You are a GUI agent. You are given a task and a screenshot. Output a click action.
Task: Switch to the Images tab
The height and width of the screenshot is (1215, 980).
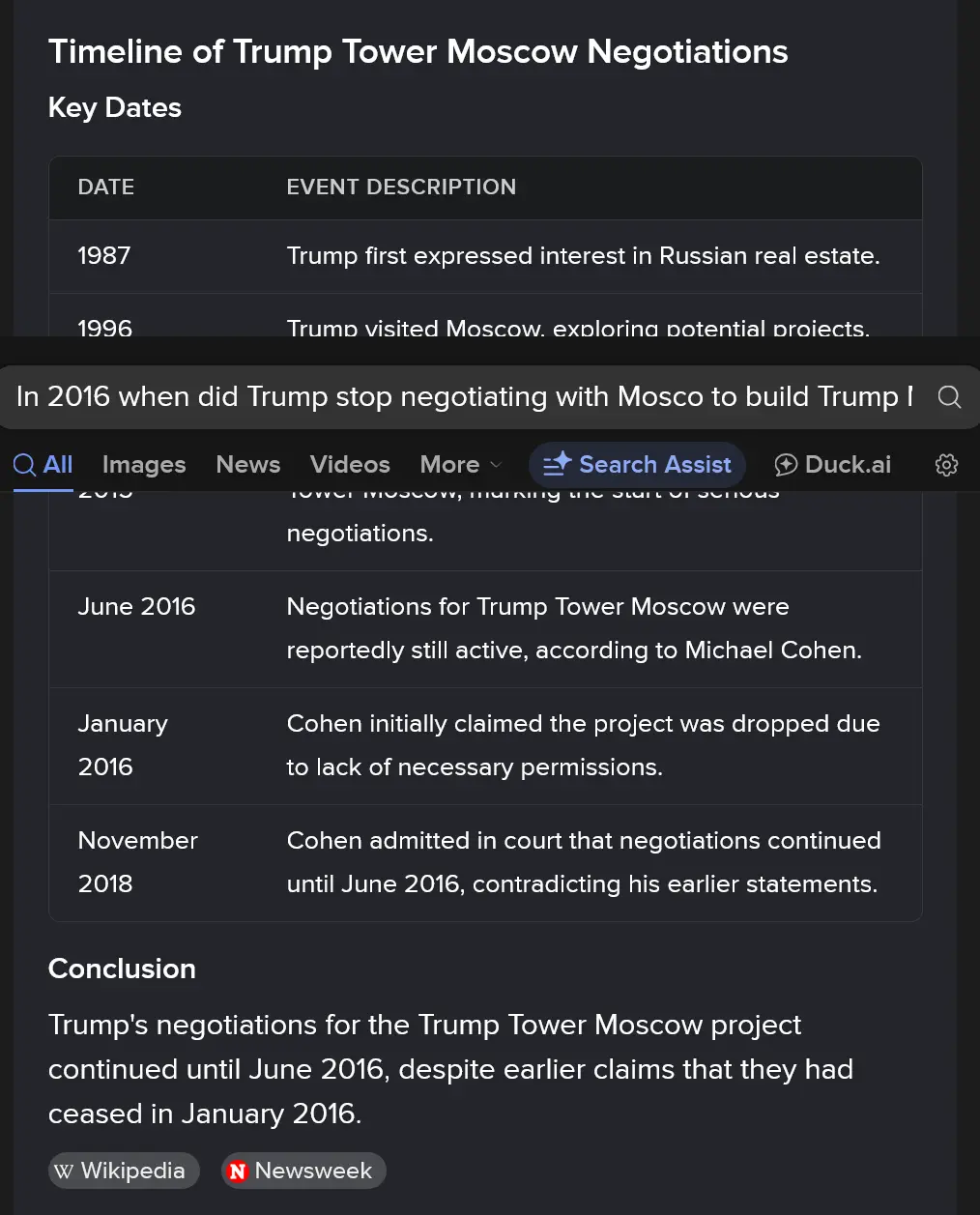coord(144,465)
